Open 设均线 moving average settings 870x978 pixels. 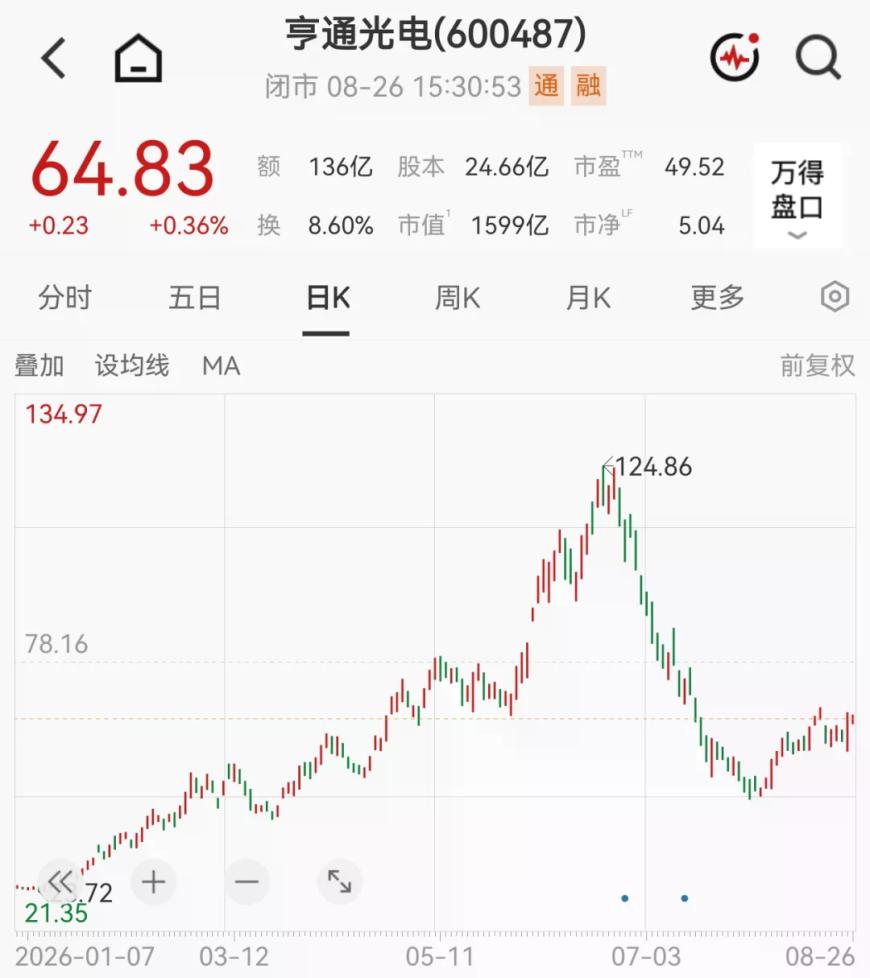(x=132, y=366)
